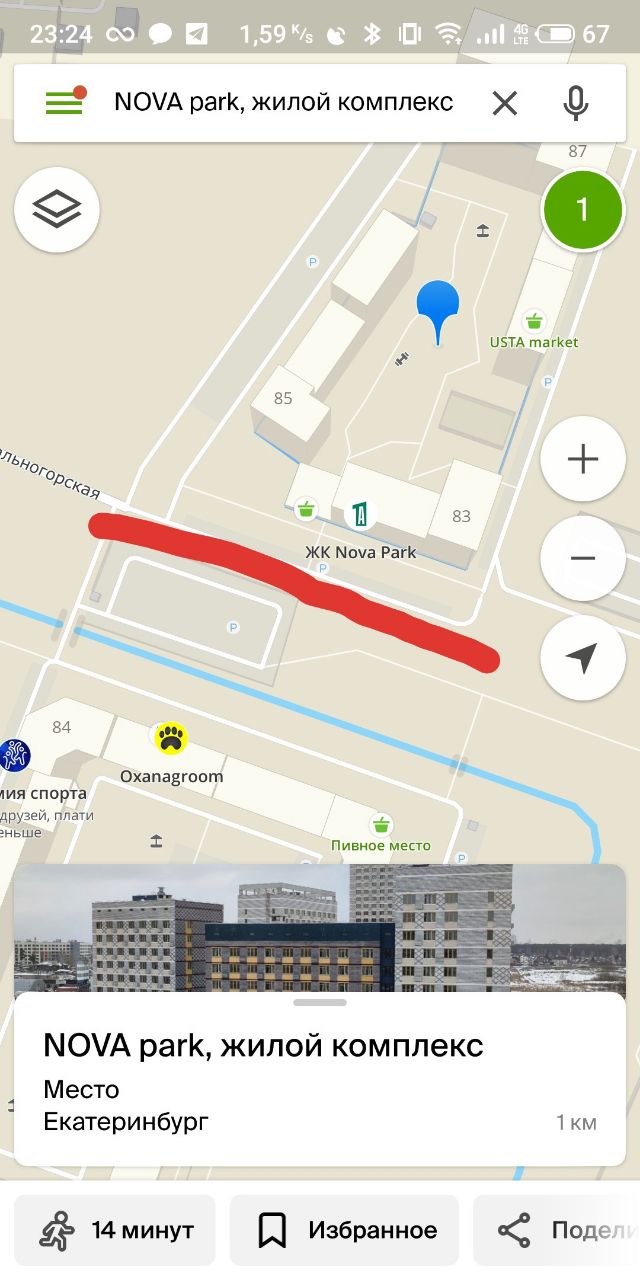Open map layers selector
This screenshot has height=1280, width=640.
57,209
